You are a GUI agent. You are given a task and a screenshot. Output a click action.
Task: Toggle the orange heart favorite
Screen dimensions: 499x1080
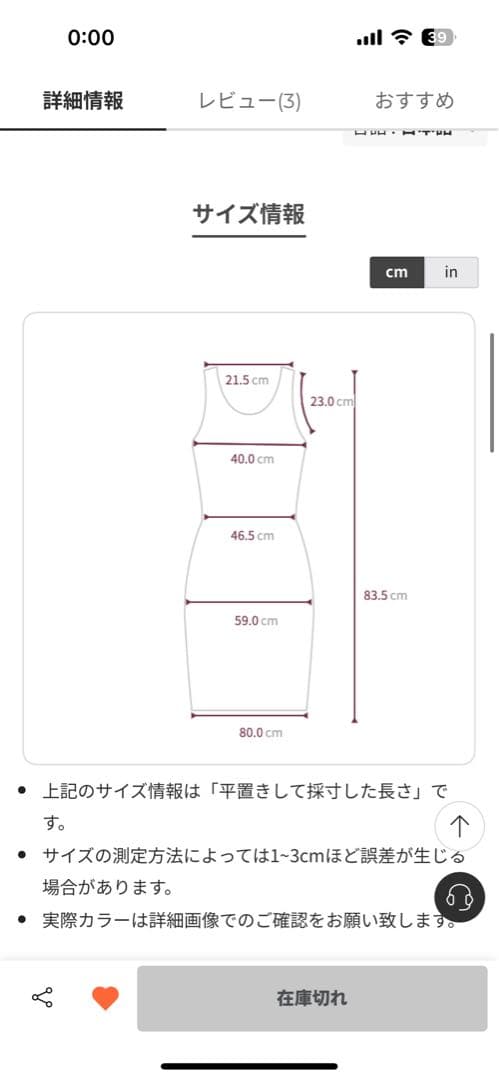(x=105, y=998)
